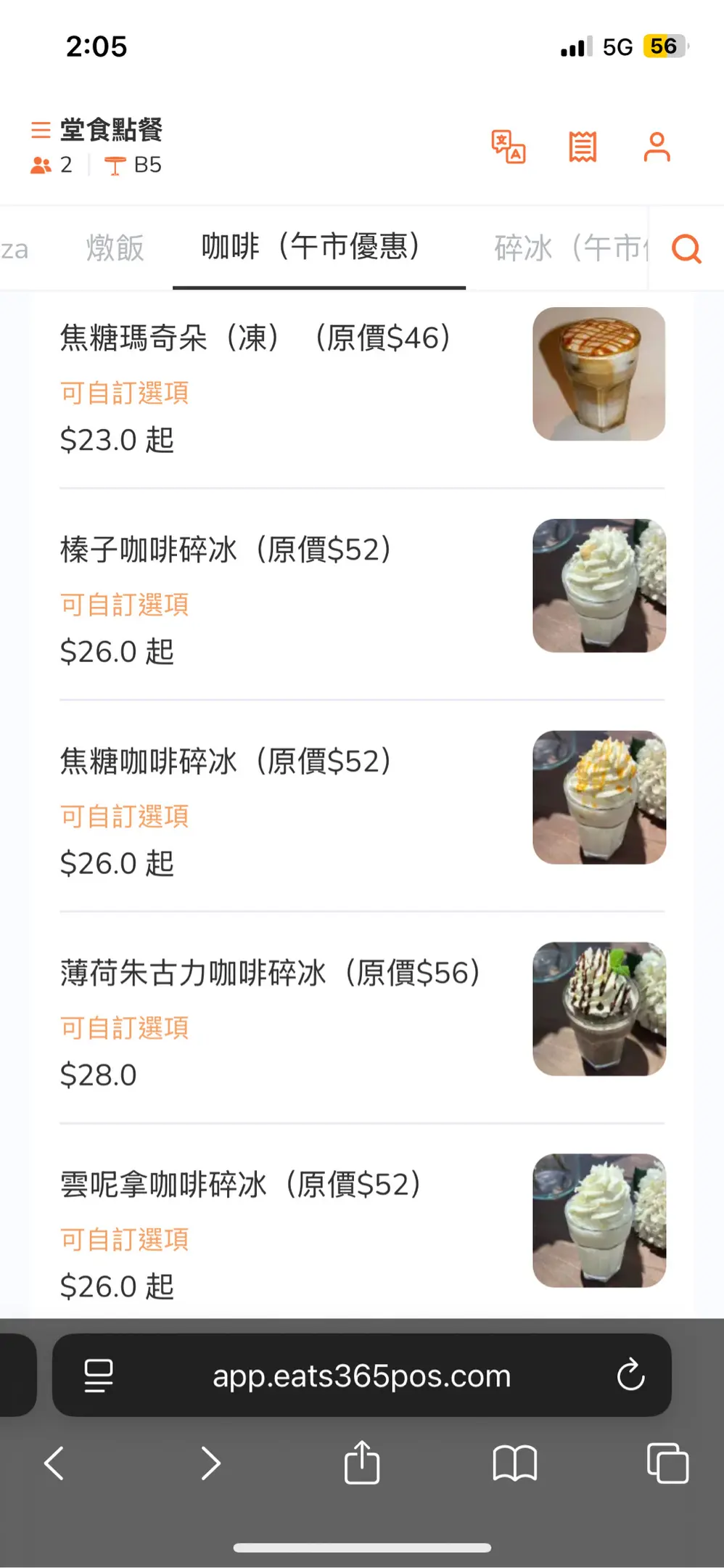724x1568 pixels.
Task: Reload the page in the address bar
Action: [630, 1375]
